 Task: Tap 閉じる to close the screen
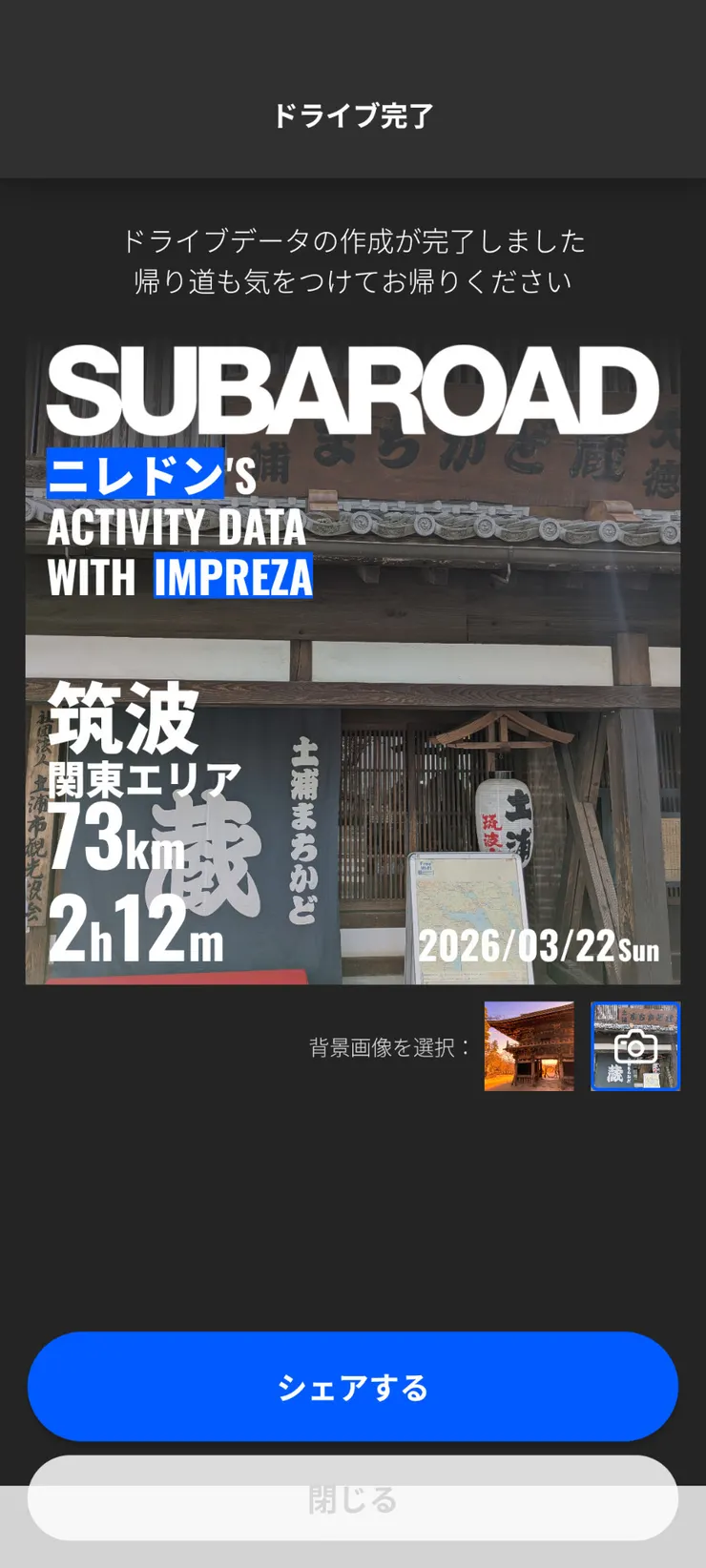click(353, 1499)
